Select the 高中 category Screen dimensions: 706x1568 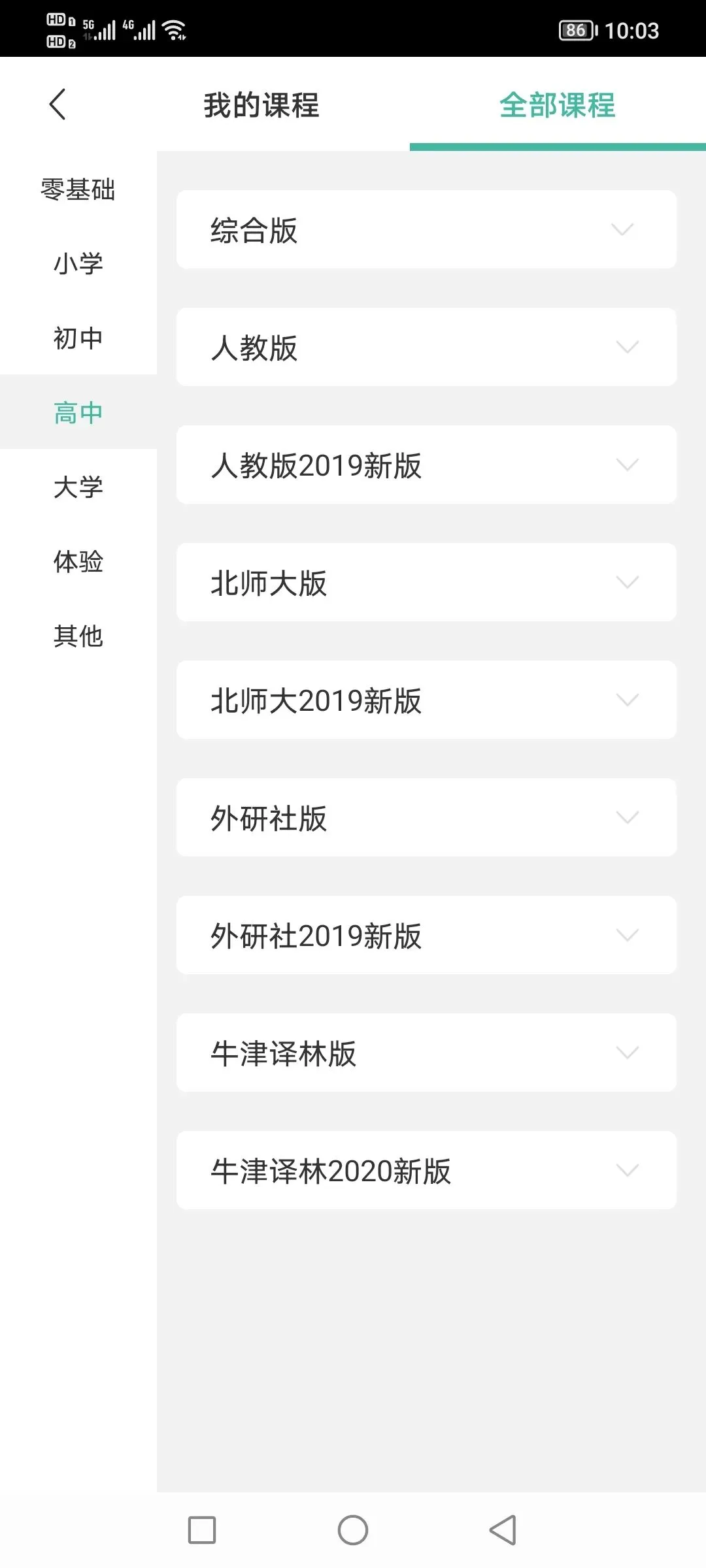[78, 412]
